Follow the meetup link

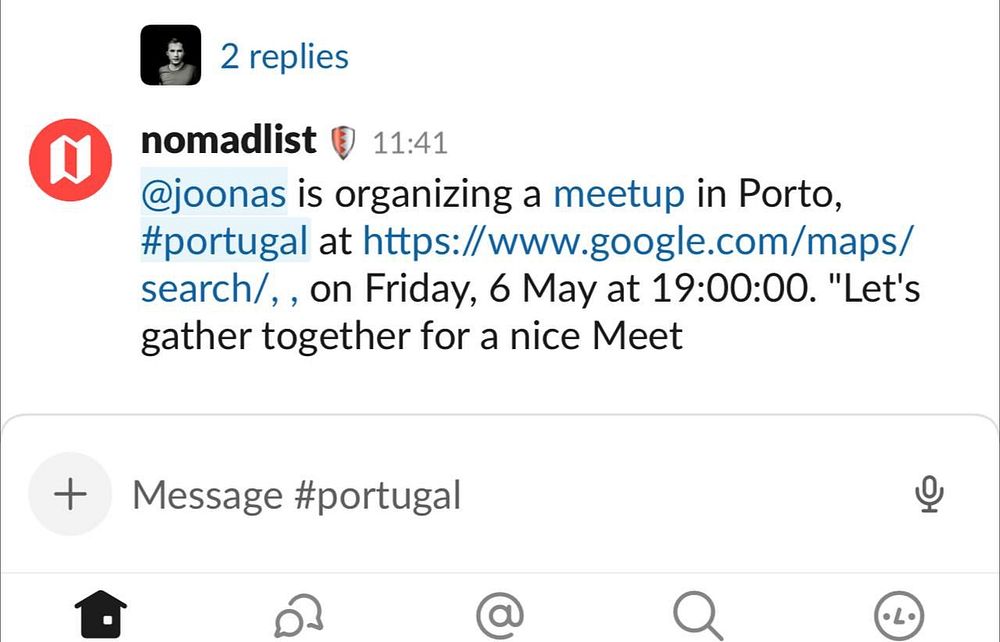pos(619,193)
